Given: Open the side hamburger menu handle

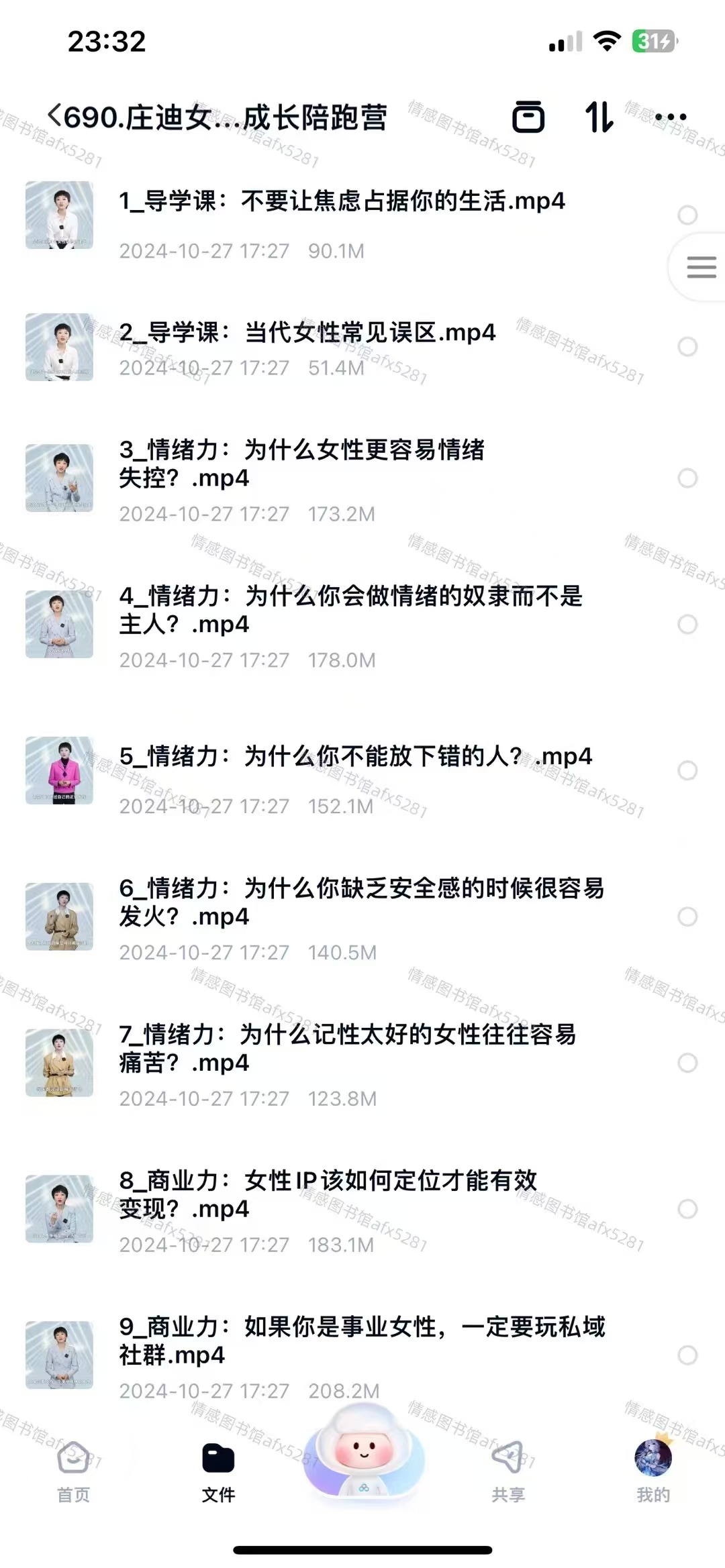Looking at the screenshot, I should click(701, 267).
